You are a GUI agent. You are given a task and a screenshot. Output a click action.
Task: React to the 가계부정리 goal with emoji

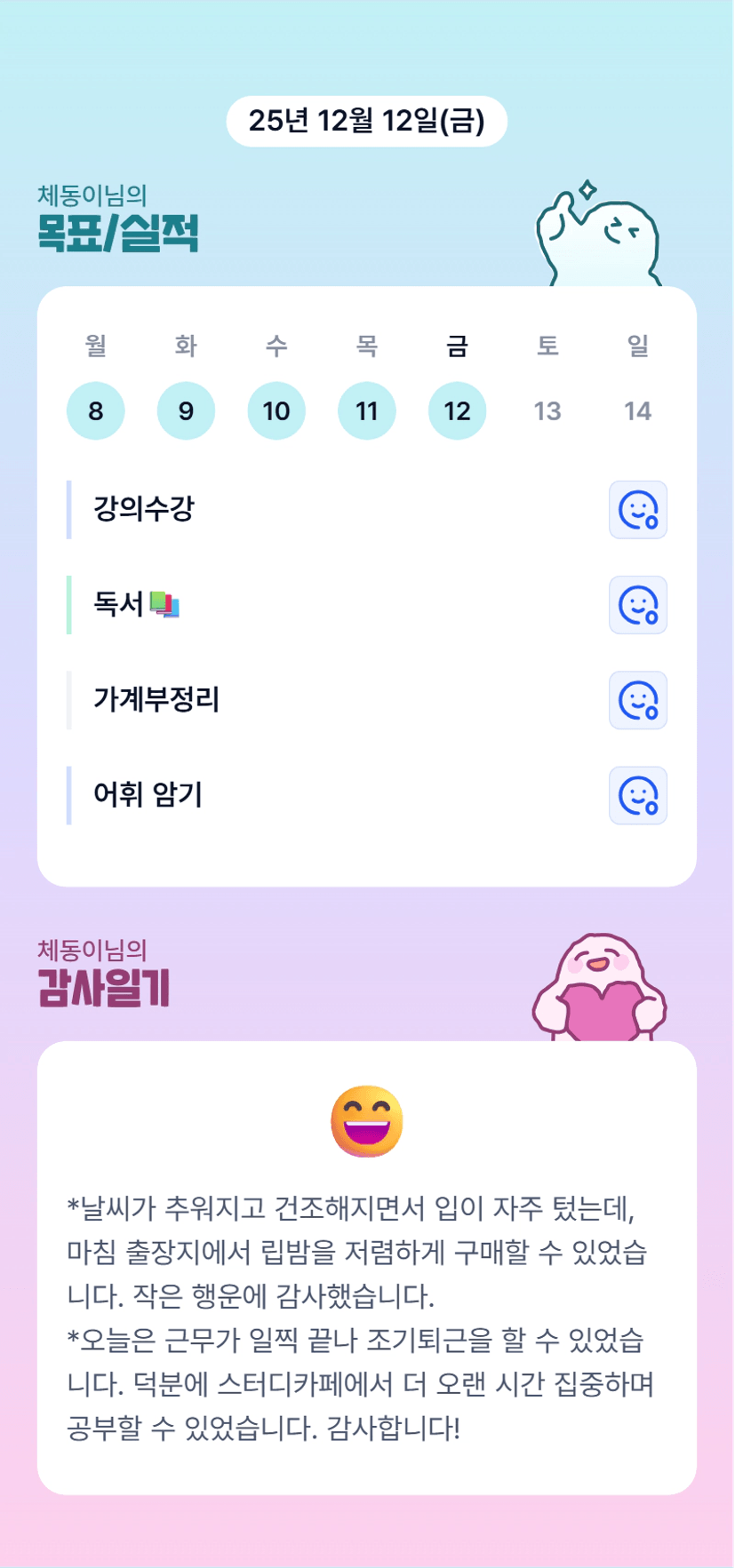click(637, 700)
